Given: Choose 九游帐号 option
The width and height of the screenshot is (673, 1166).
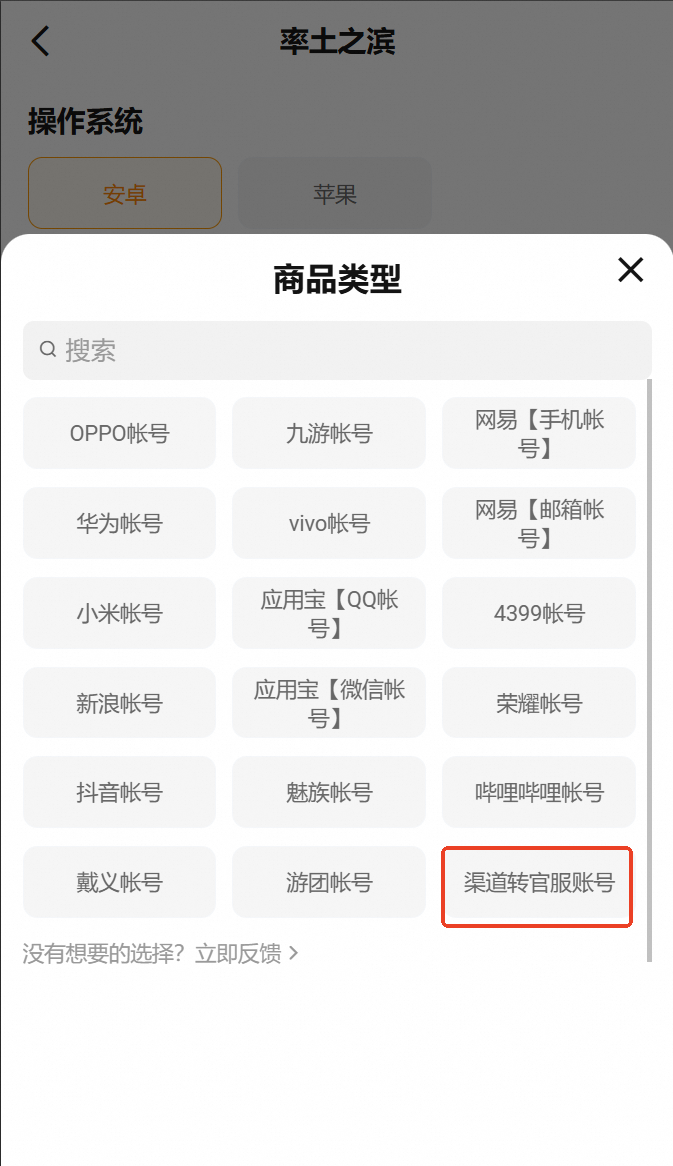Looking at the screenshot, I should tap(329, 433).
